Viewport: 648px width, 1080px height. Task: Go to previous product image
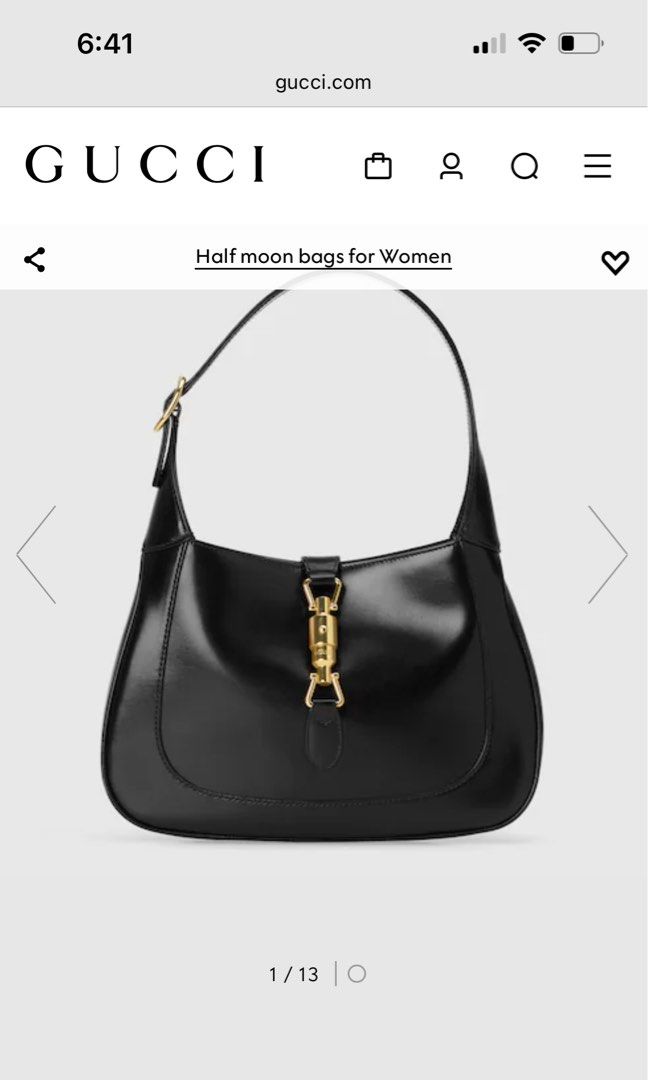click(x=37, y=554)
